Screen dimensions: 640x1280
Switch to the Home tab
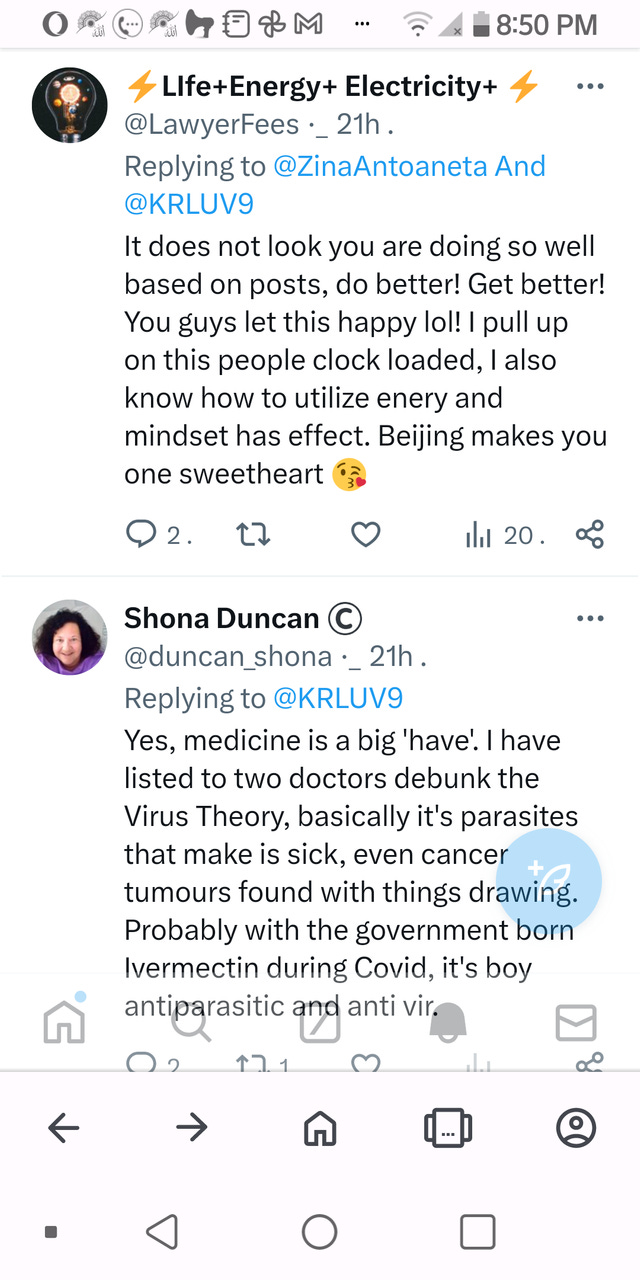pyautogui.click(x=65, y=1022)
